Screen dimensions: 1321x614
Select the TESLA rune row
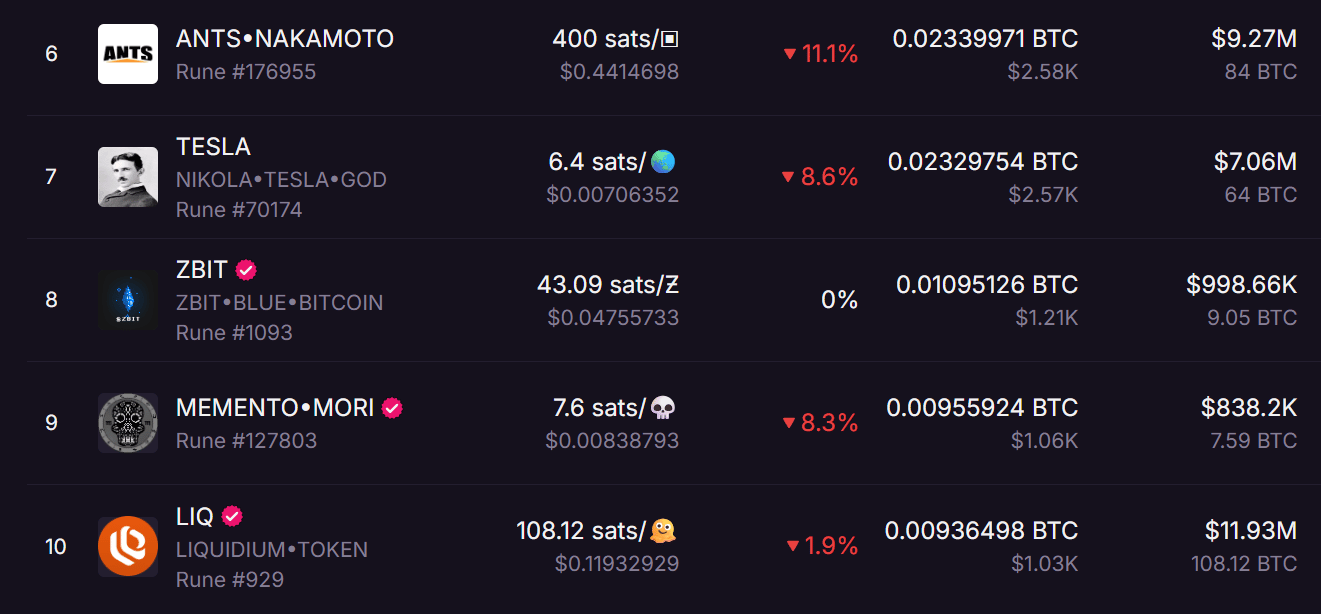point(213,147)
